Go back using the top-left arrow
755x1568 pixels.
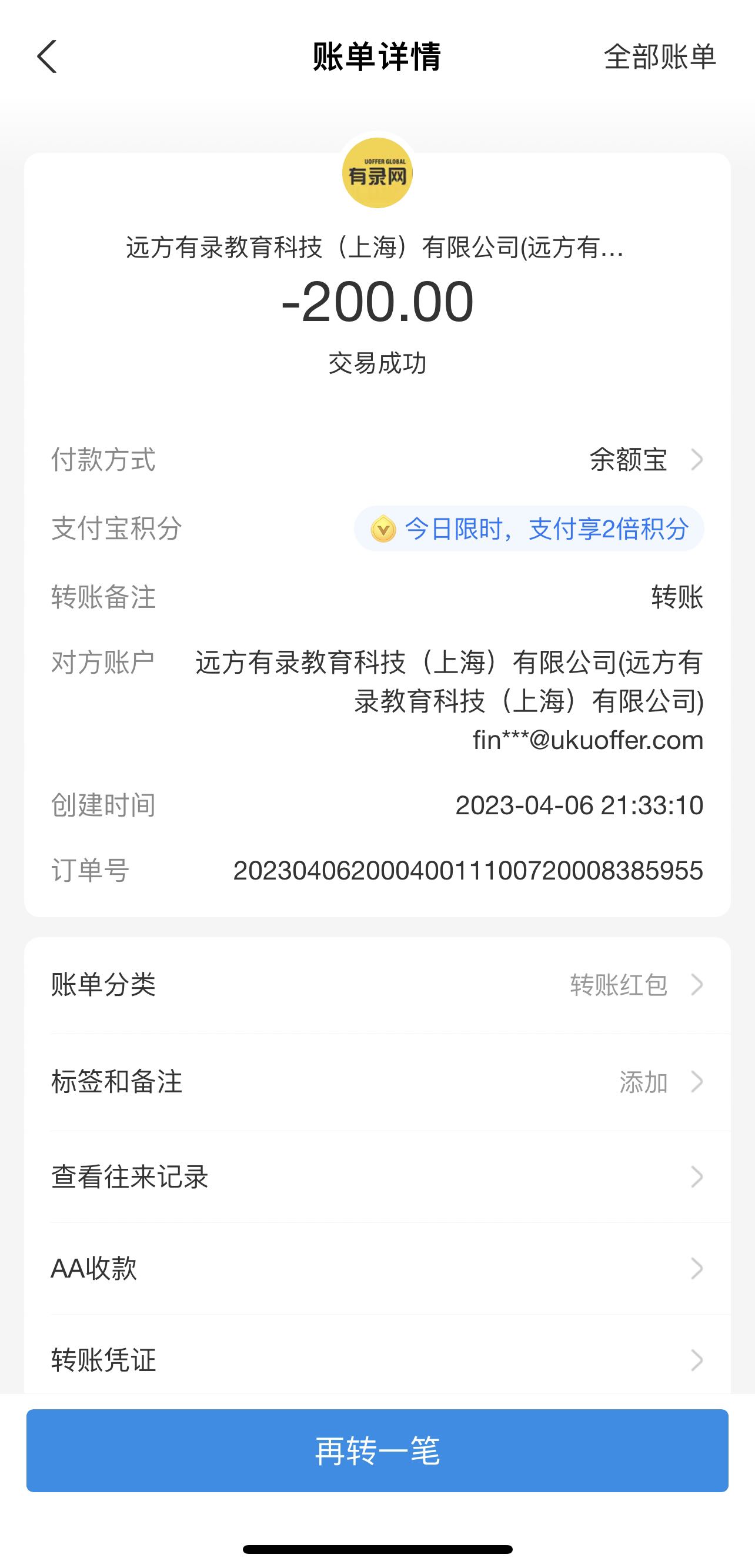coord(48,56)
